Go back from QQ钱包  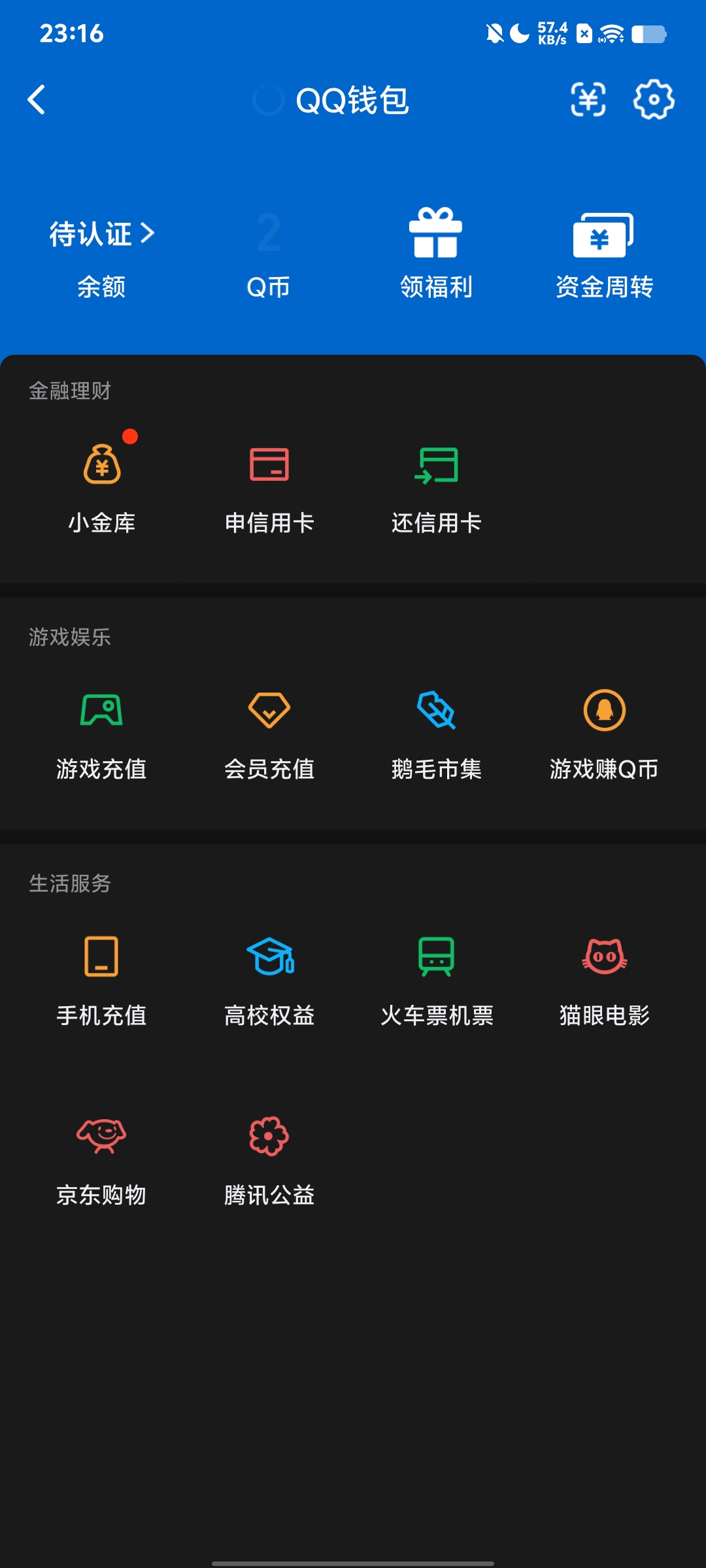tap(37, 100)
